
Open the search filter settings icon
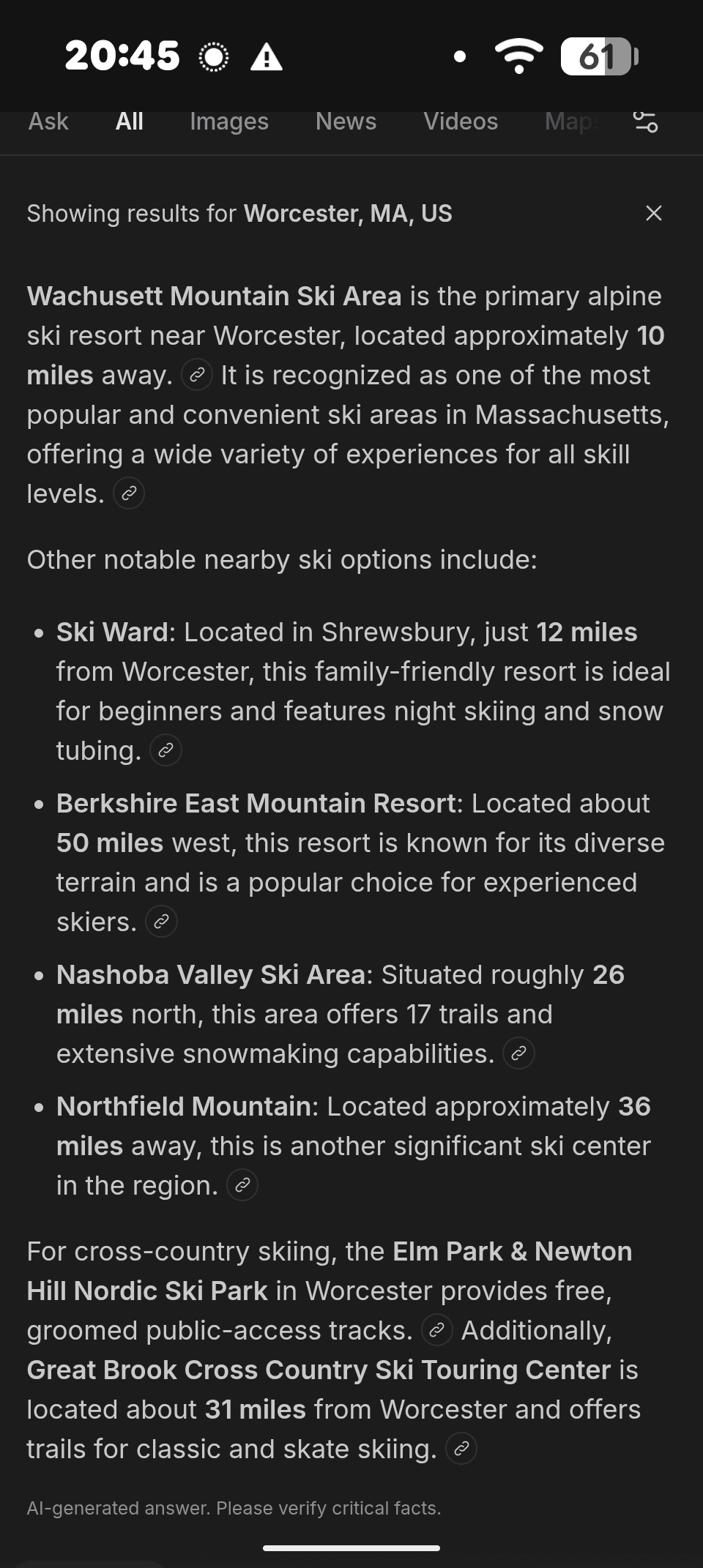645,122
